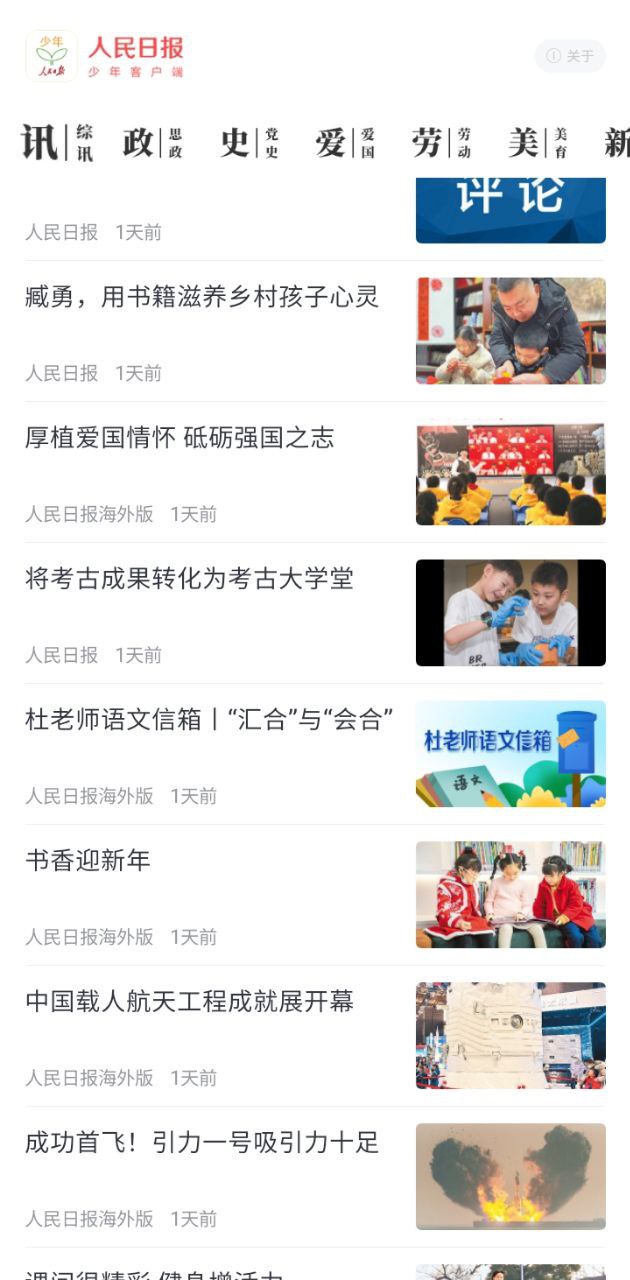Open the 劳动 tab

click(x=441, y=143)
